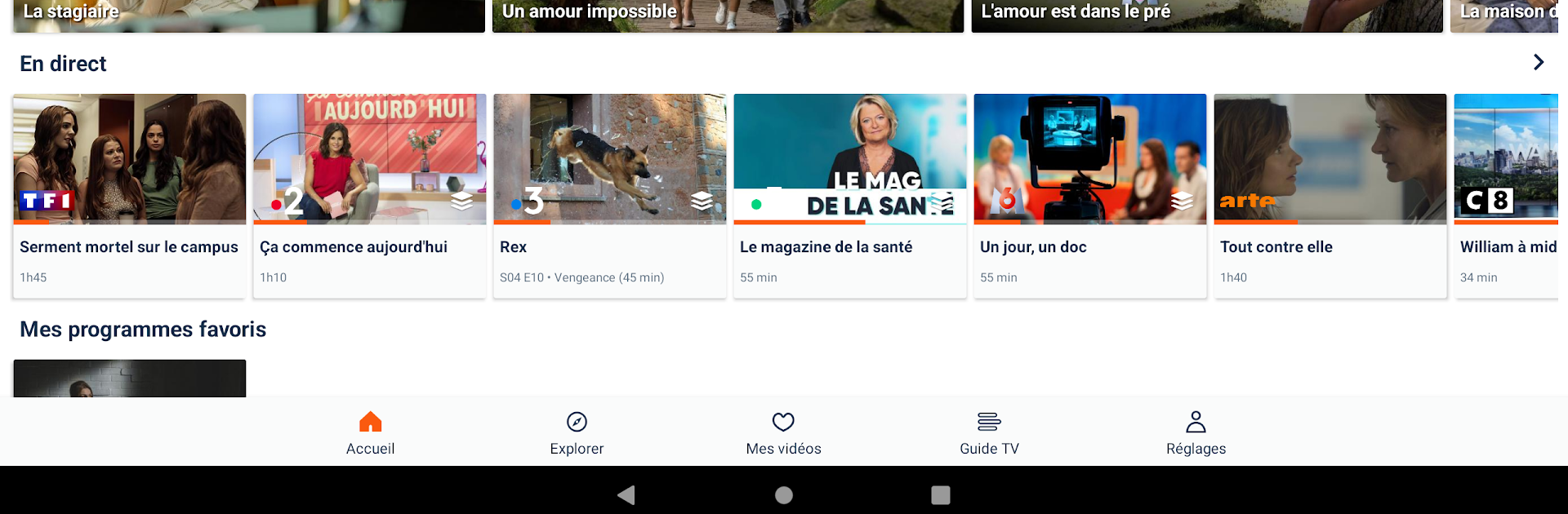Switch to Guide TV
This screenshot has width=1568, height=514.
tap(989, 432)
